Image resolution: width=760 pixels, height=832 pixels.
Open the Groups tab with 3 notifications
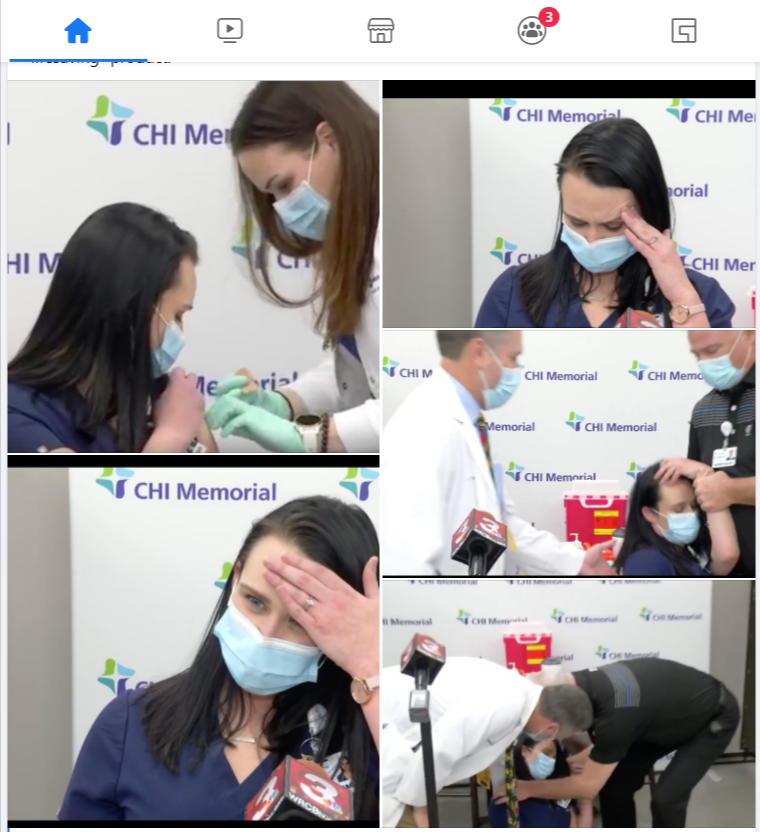(x=532, y=31)
